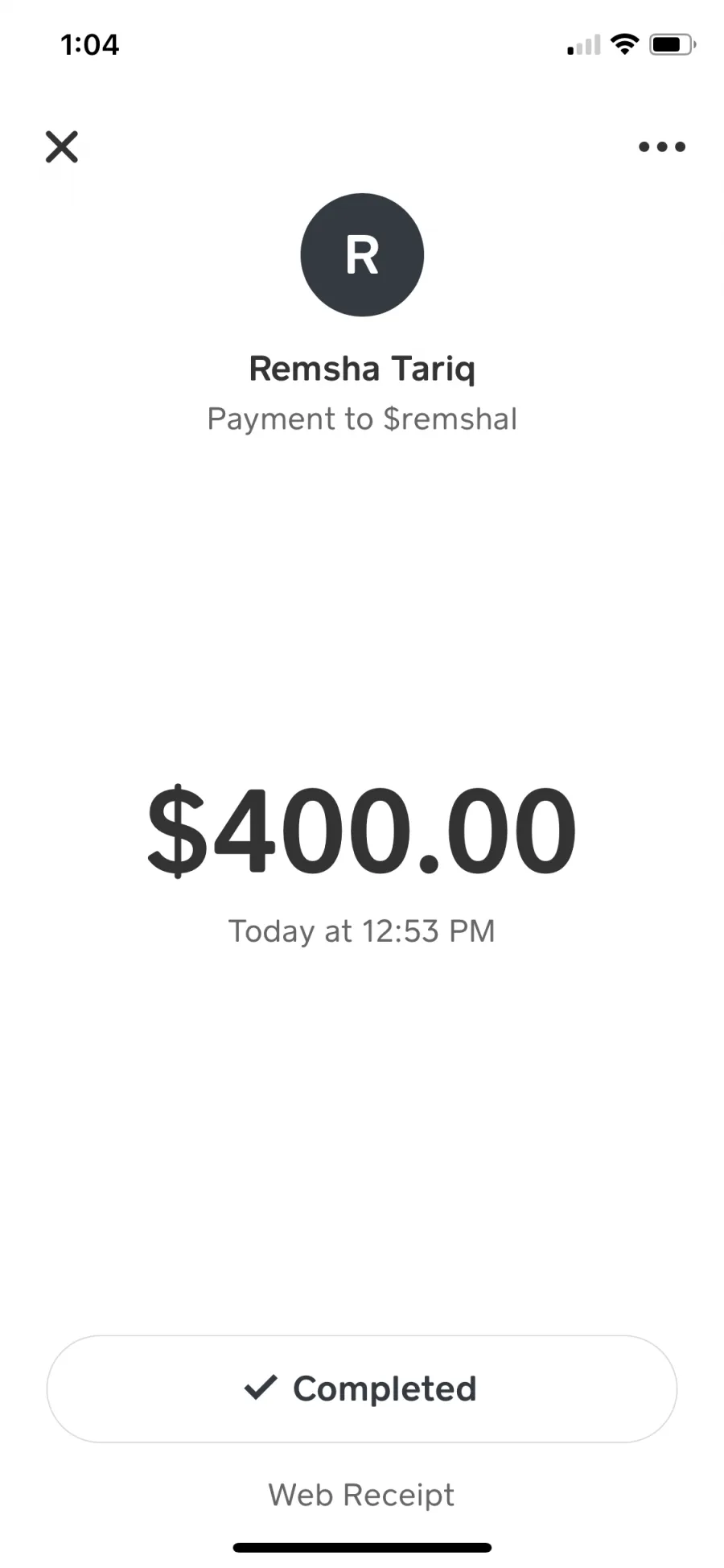
Task: Open the Web Receipt link
Action: [361, 1495]
